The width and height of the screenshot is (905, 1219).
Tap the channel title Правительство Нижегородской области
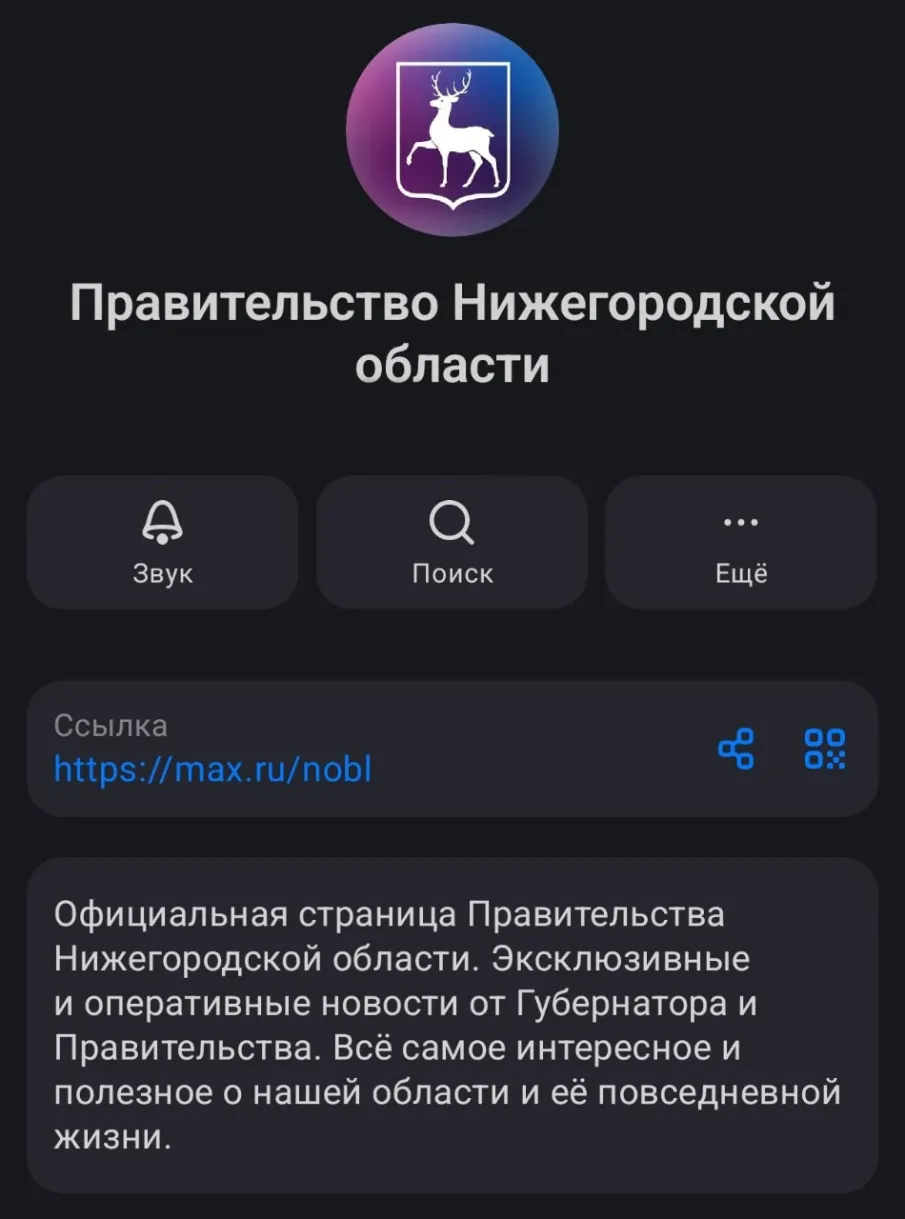pos(452,330)
